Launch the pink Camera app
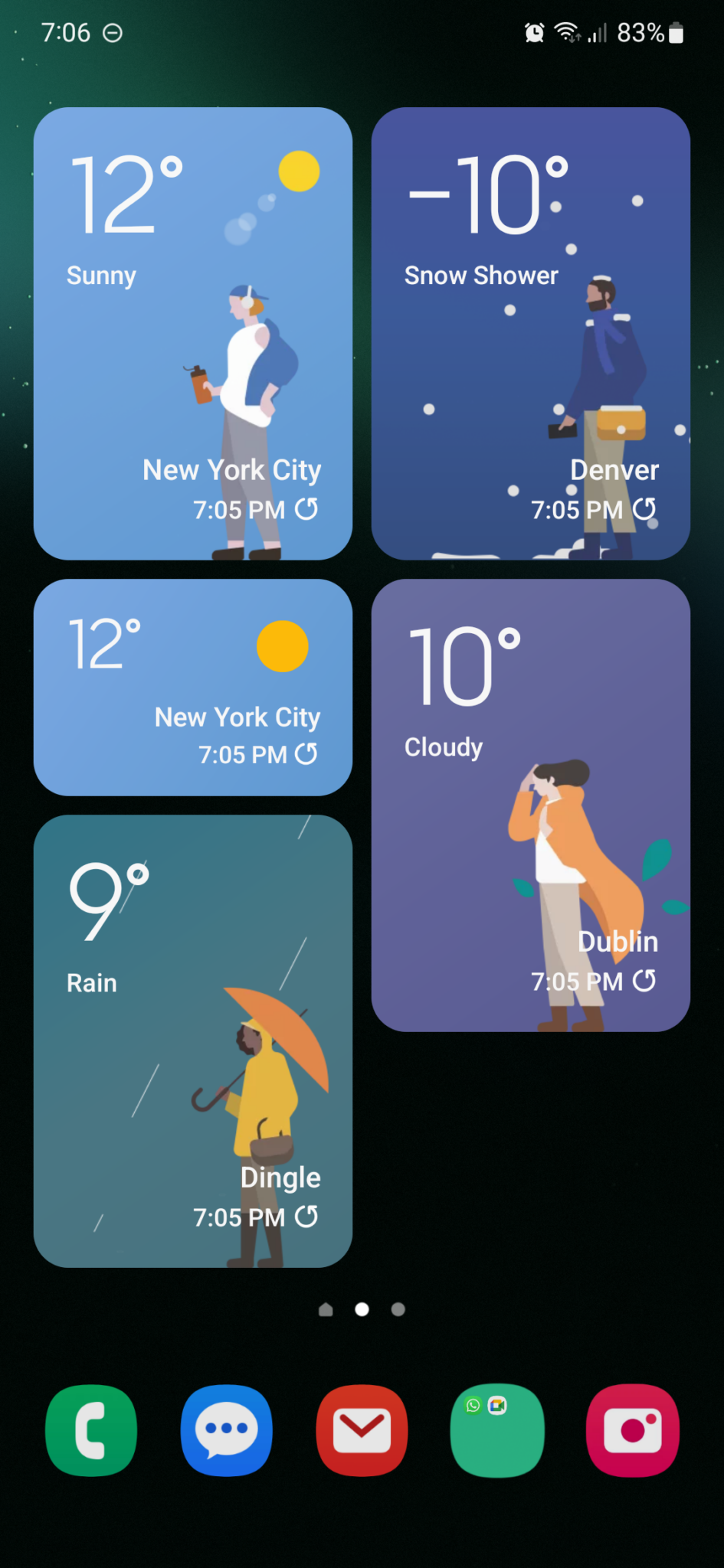 [x=633, y=1429]
